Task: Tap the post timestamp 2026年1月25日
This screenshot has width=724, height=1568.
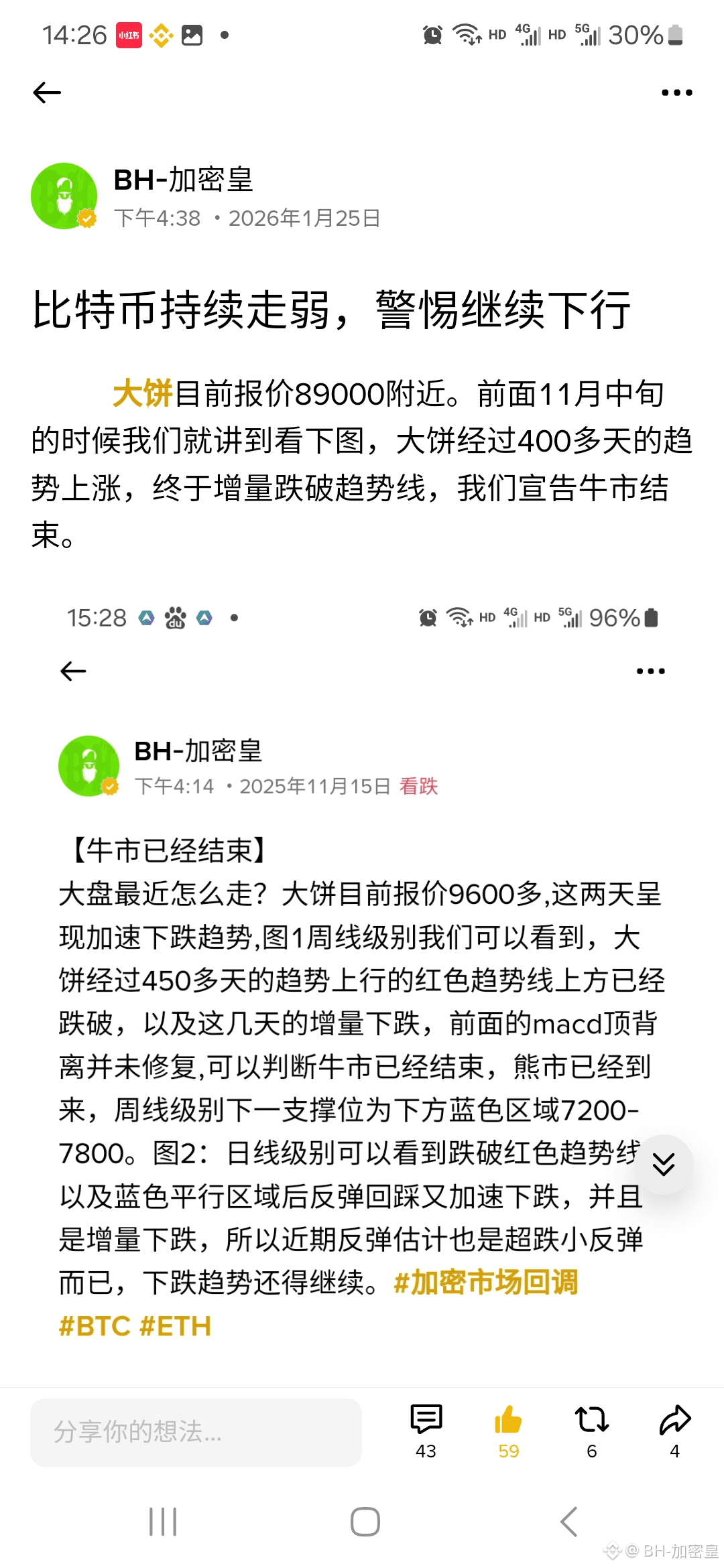Action: pos(305,218)
